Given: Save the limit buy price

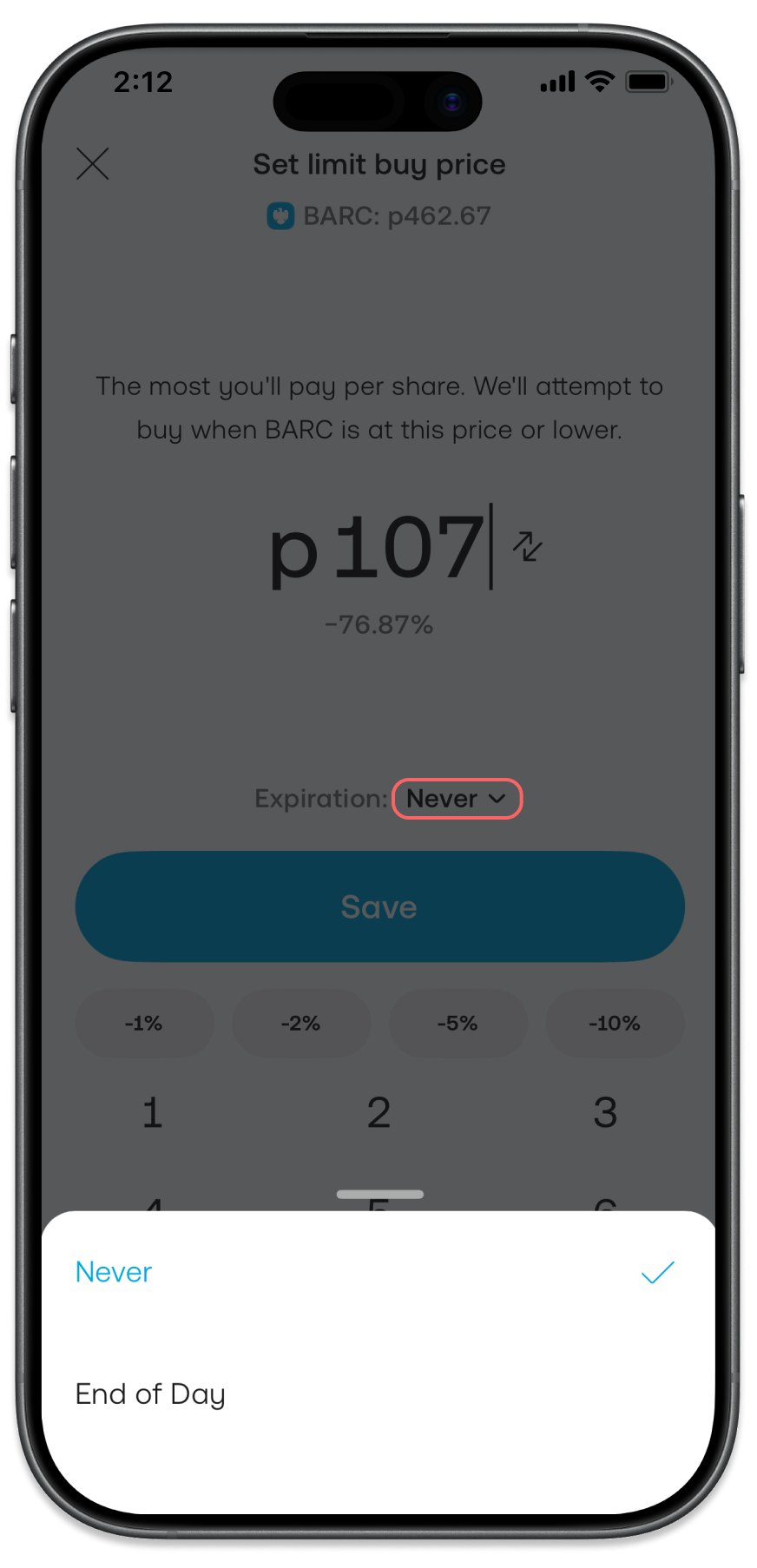Looking at the screenshot, I should click(379, 906).
